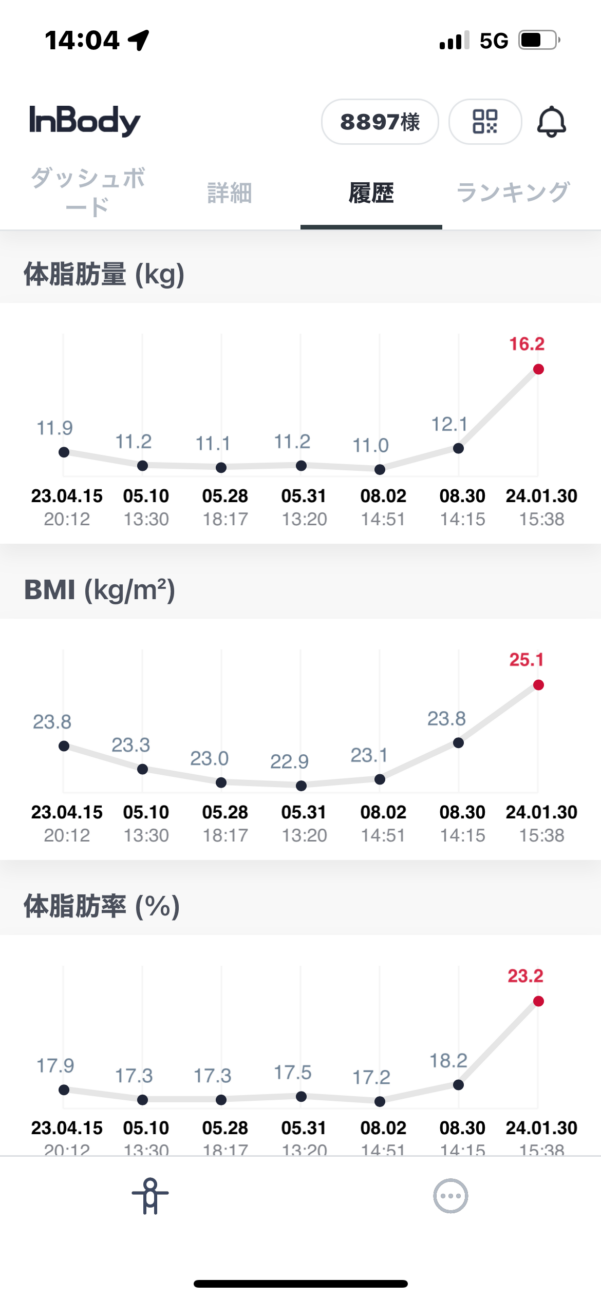Open the body figure tab in bottom bar
Image resolution: width=601 pixels, height=1300 pixels.
[150, 1196]
